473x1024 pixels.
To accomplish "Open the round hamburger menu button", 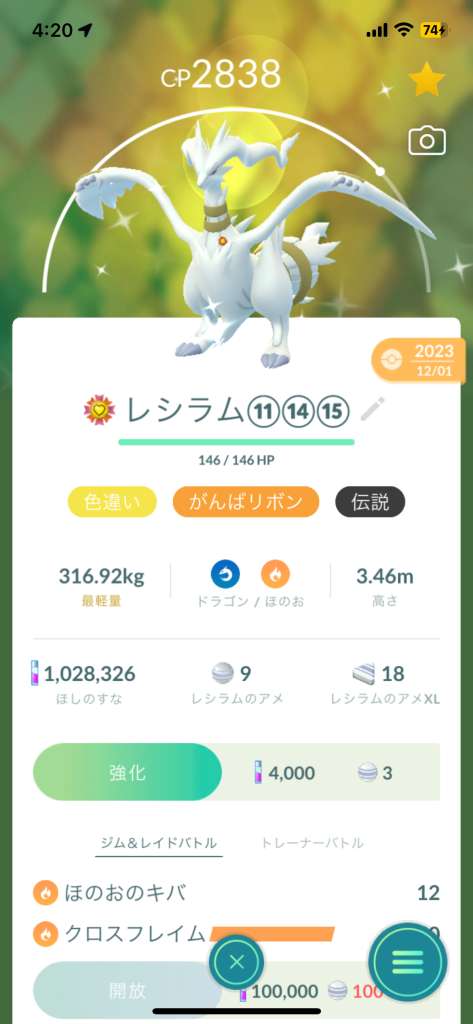I will click(x=408, y=961).
